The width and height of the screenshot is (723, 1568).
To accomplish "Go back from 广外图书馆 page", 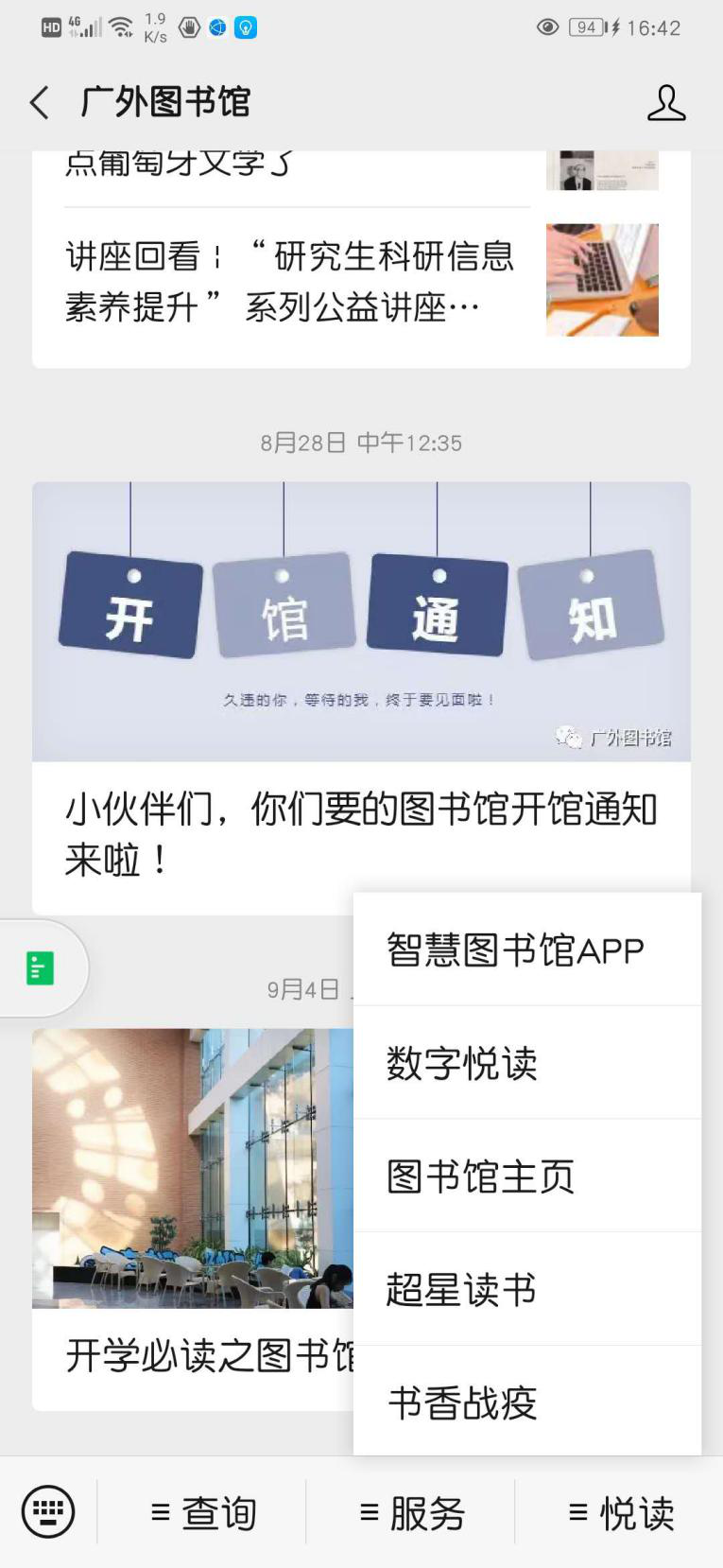I will (40, 102).
